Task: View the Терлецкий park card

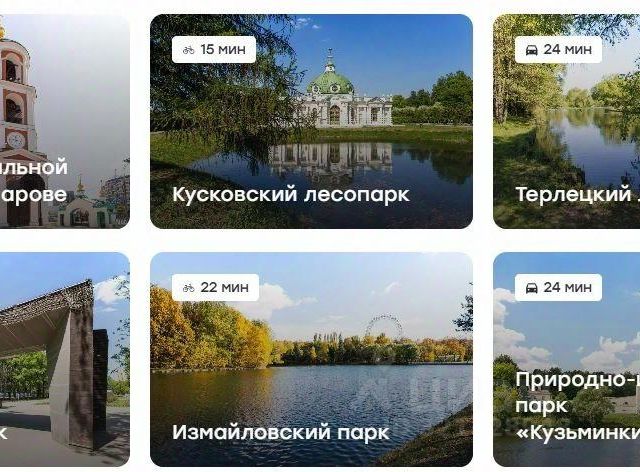Action: click(x=567, y=122)
